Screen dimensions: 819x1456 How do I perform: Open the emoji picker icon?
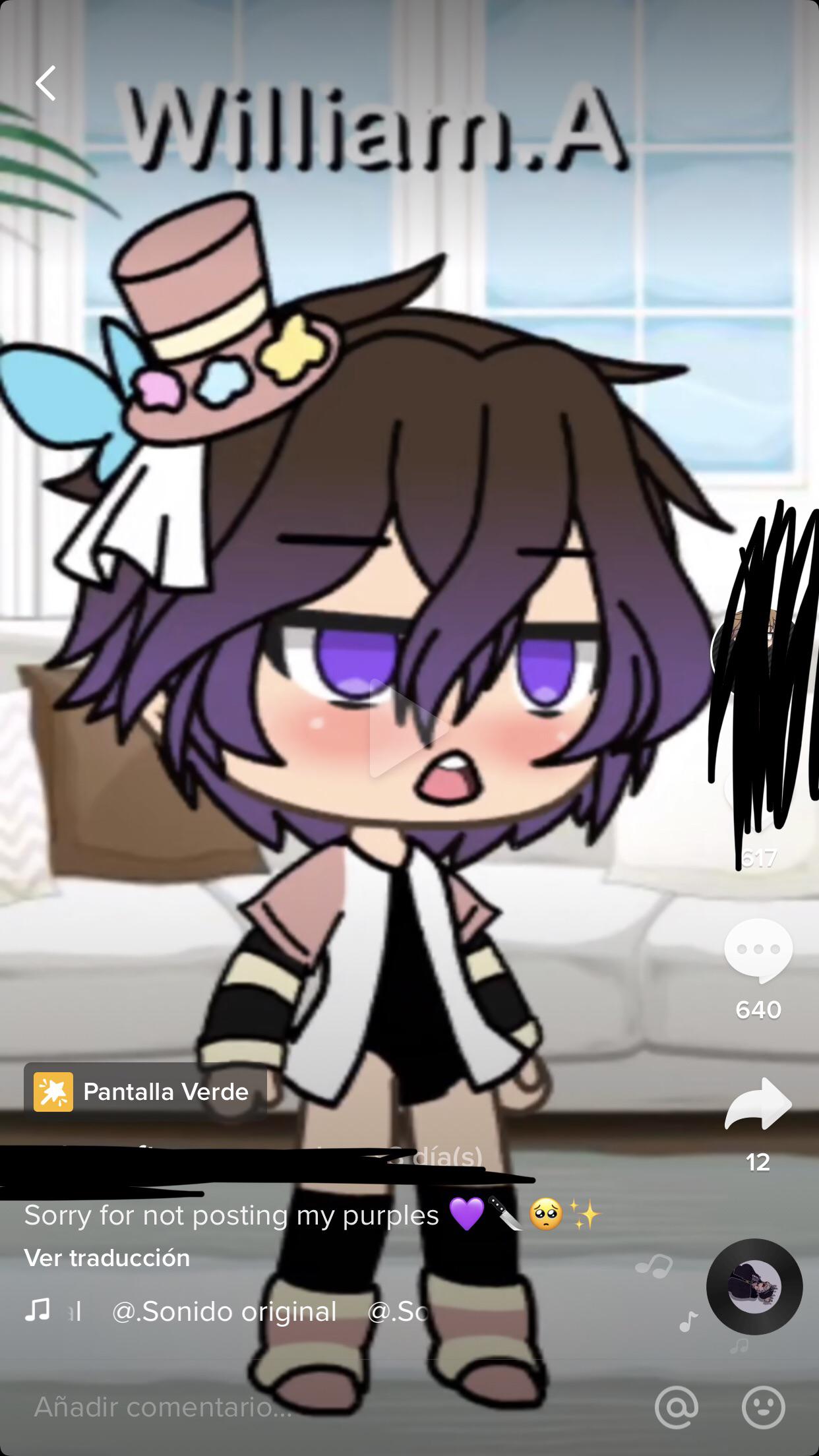(763, 1408)
